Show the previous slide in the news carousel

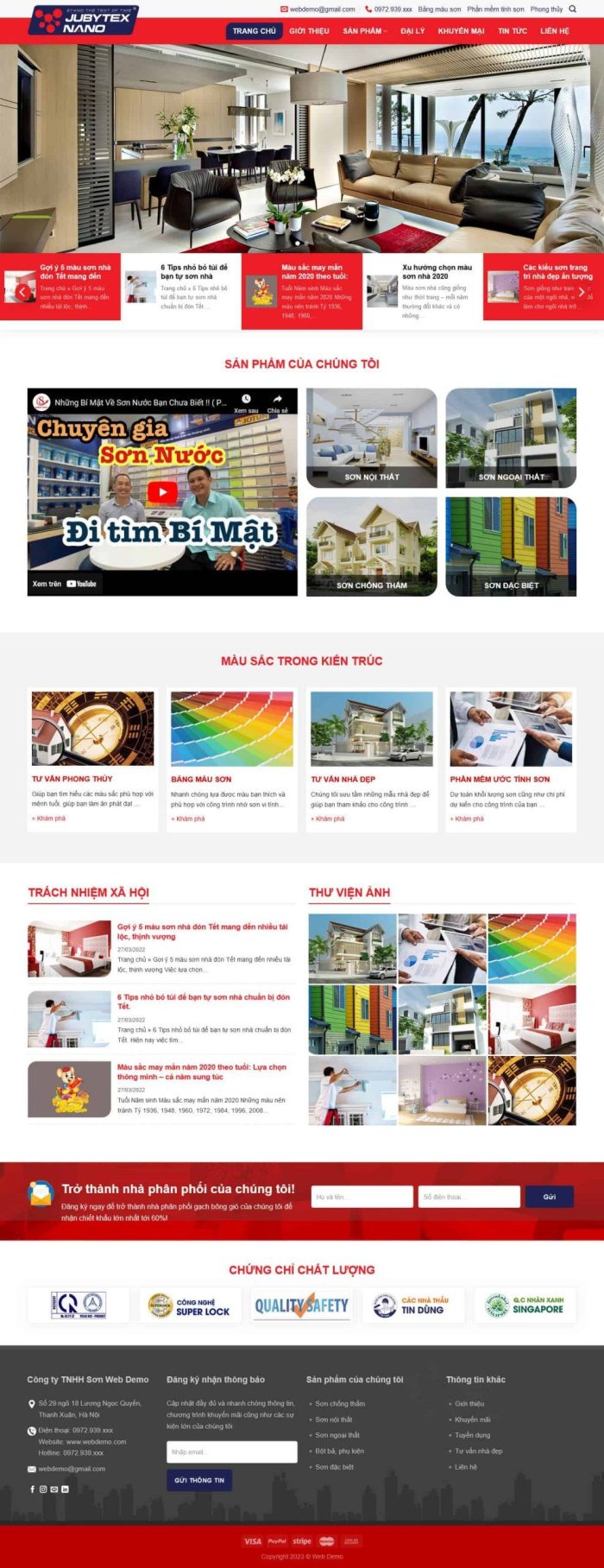[22, 293]
